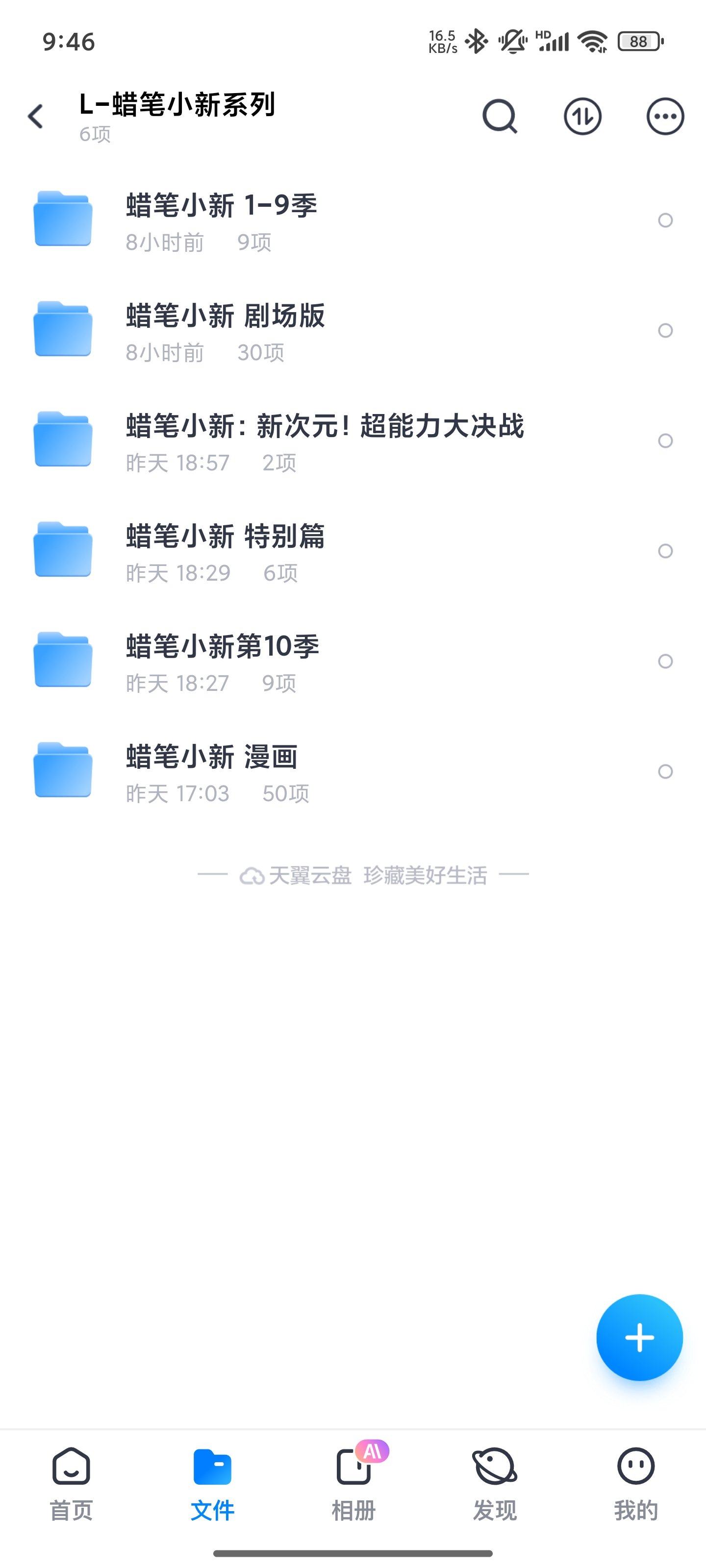Select the 蜡笔小新 剧场版 folder circle
The width and height of the screenshot is (706, 1568).
click(x=665, y=331)
